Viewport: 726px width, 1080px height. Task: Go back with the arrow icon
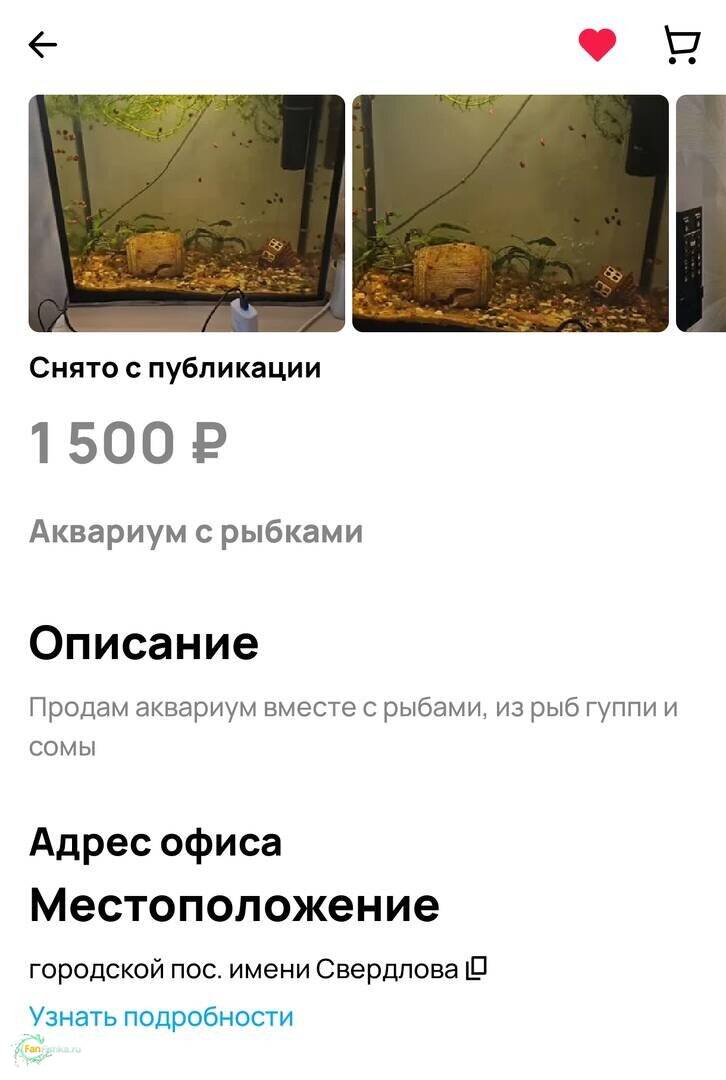[43, 45]
